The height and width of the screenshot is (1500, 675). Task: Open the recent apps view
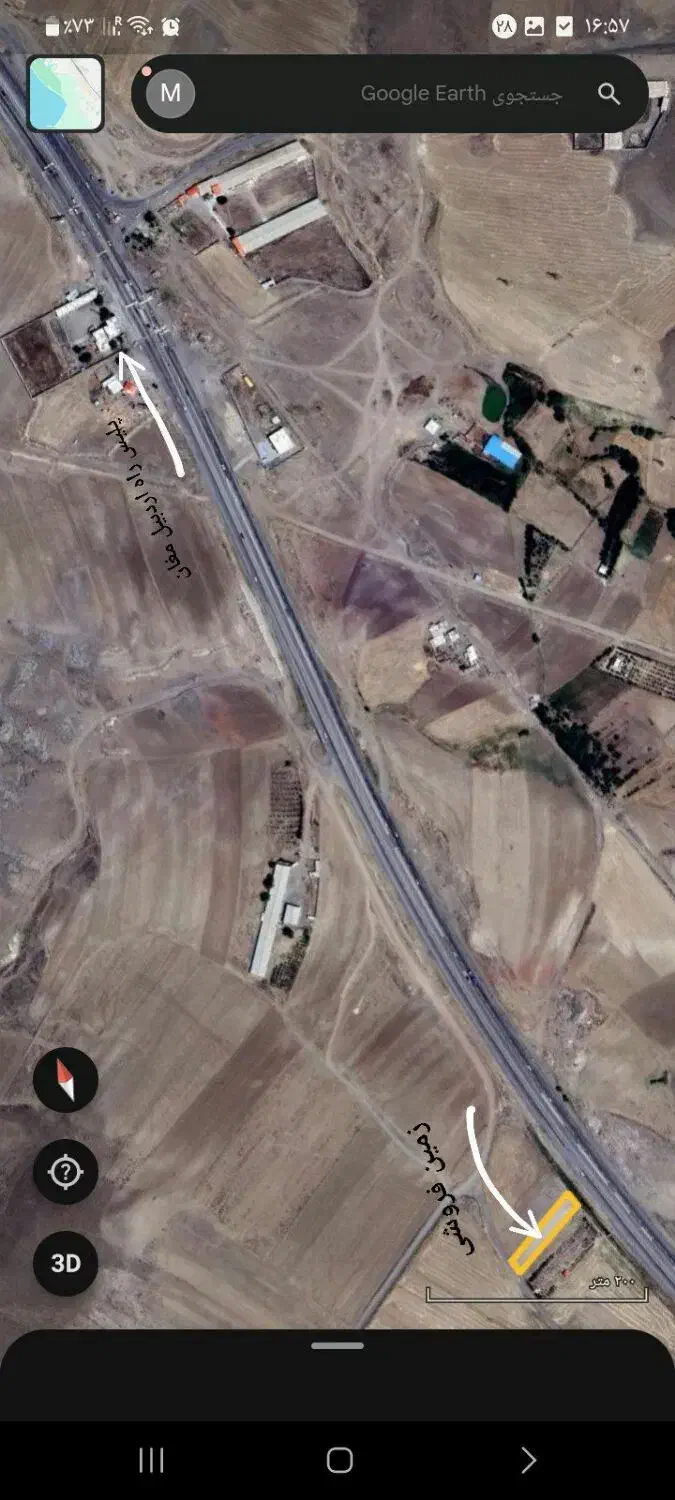151,1460
